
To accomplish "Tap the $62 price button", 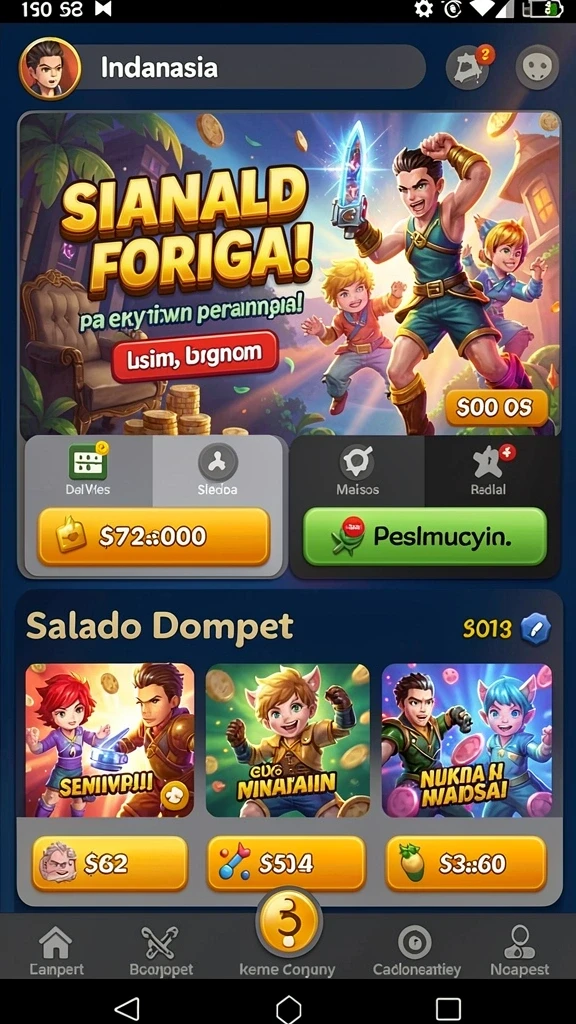I will tap(110, 864).
